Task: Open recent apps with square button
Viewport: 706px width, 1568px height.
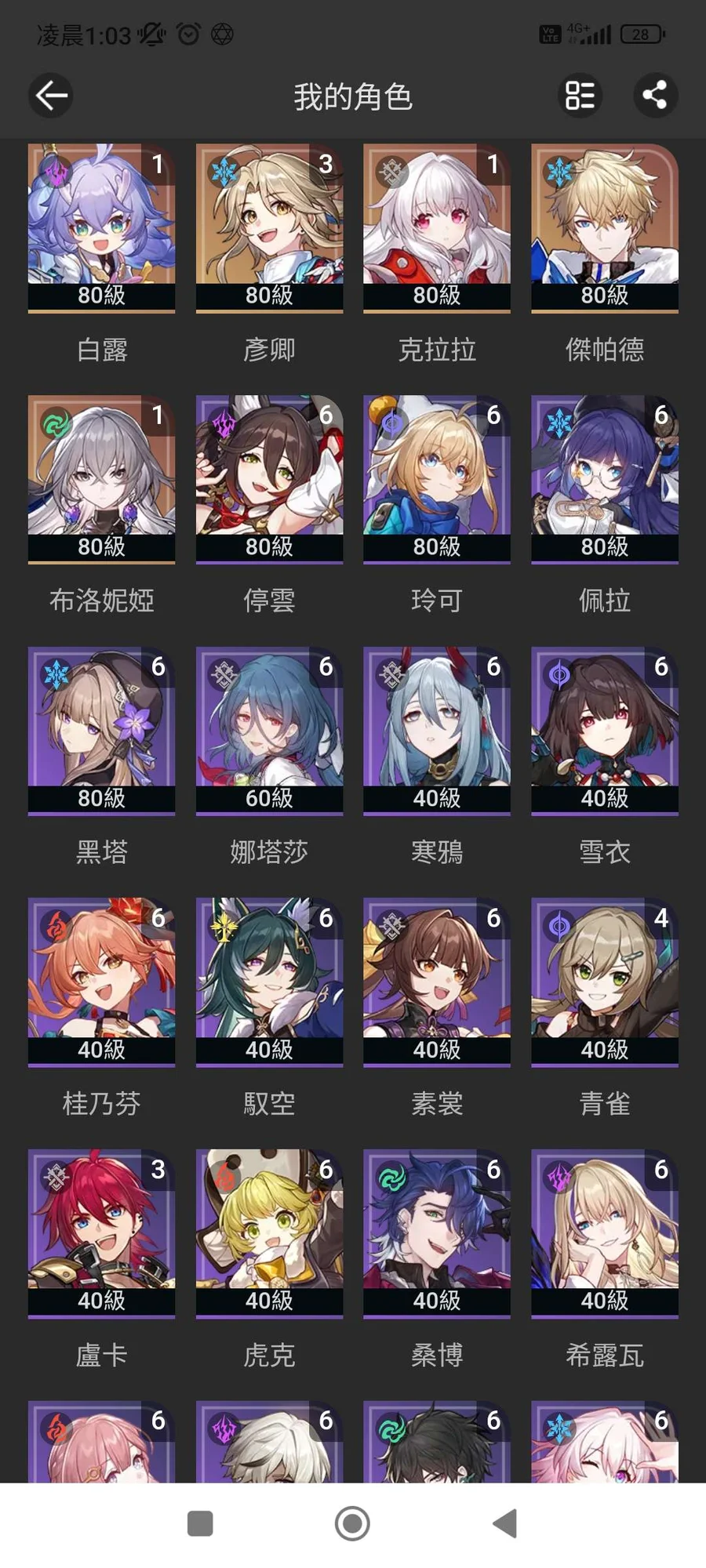Action: pyautogui.click(x=200, y=1523)
